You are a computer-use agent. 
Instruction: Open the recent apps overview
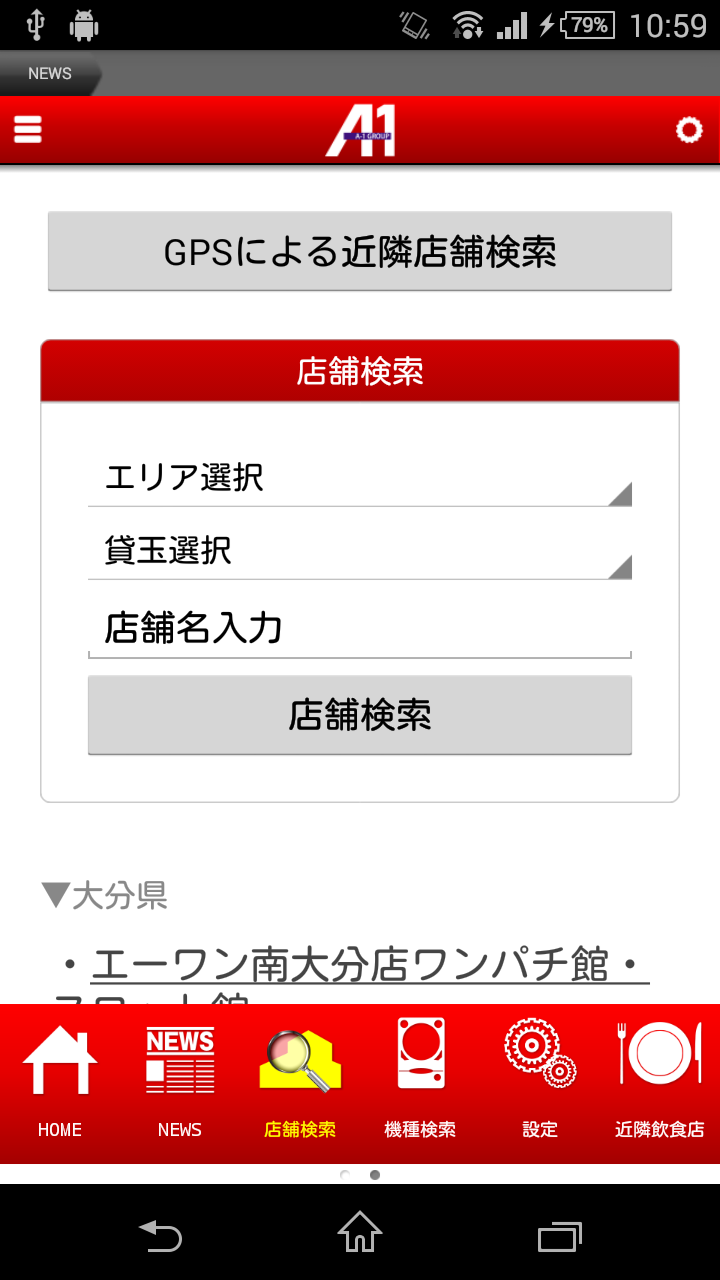point(560,1234)
